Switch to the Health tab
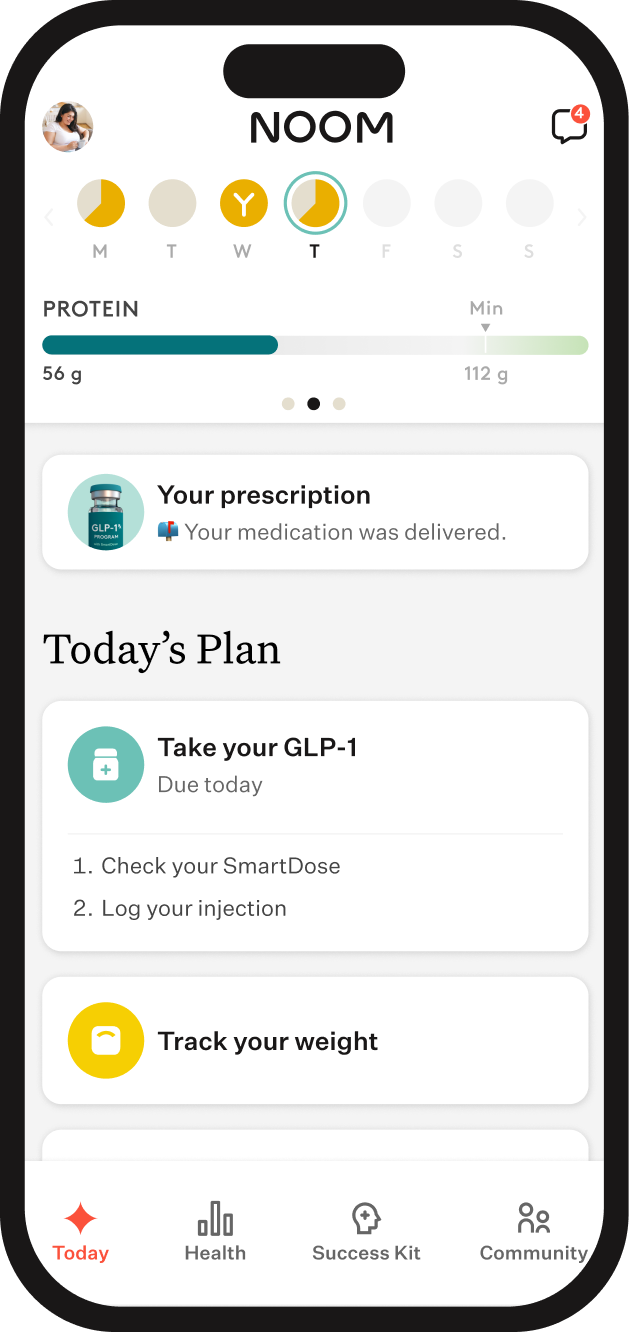 click(215, 1232)
